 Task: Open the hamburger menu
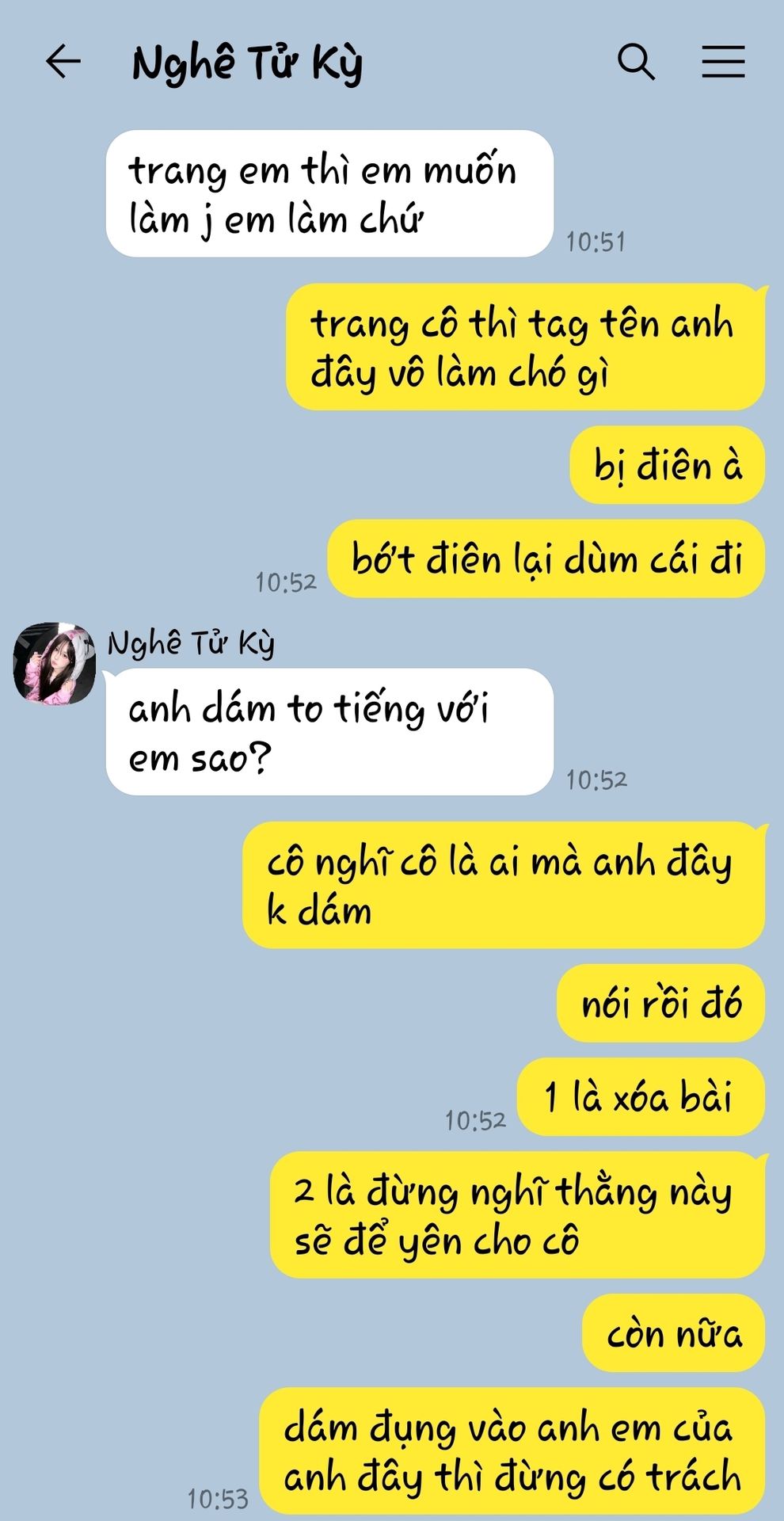tap(723, 62)
